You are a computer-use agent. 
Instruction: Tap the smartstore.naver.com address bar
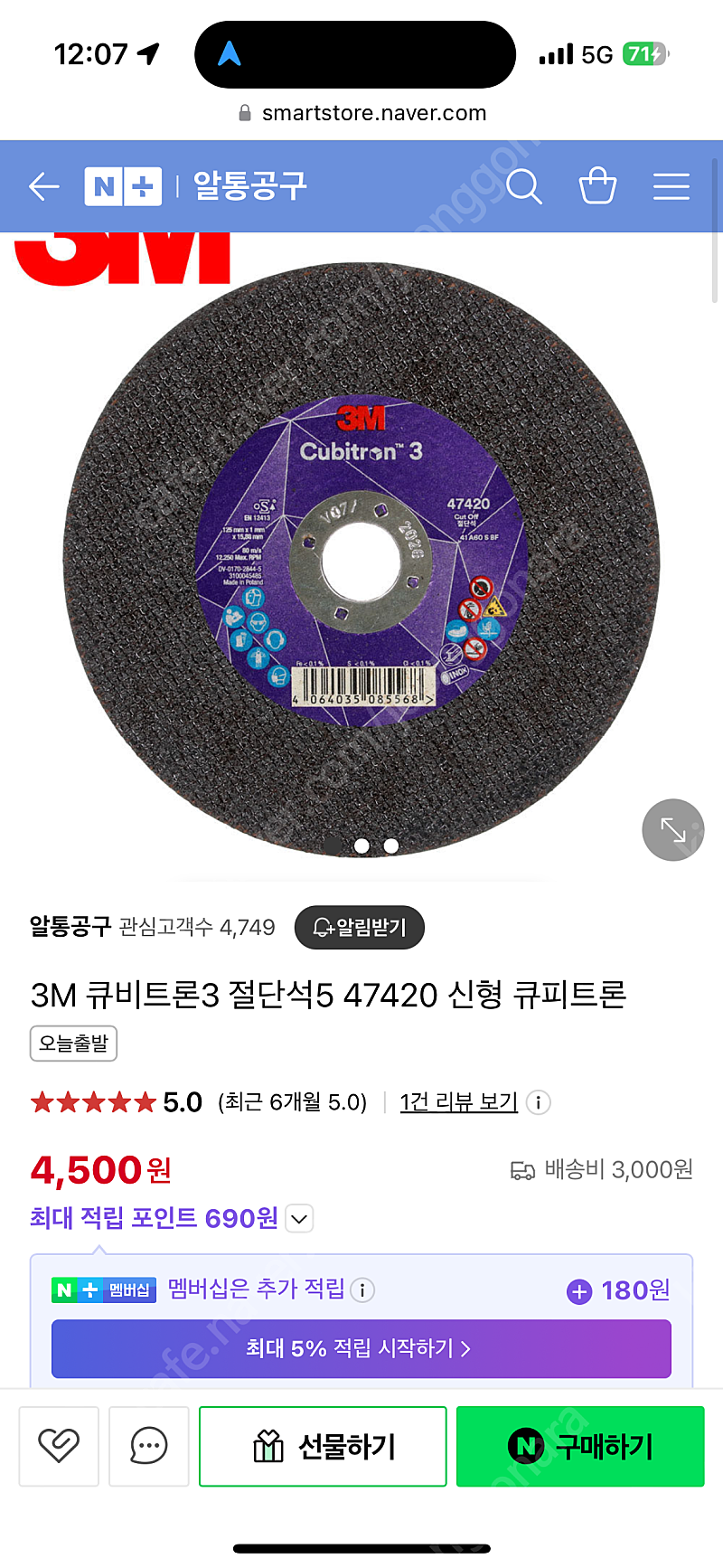(361, 113)
